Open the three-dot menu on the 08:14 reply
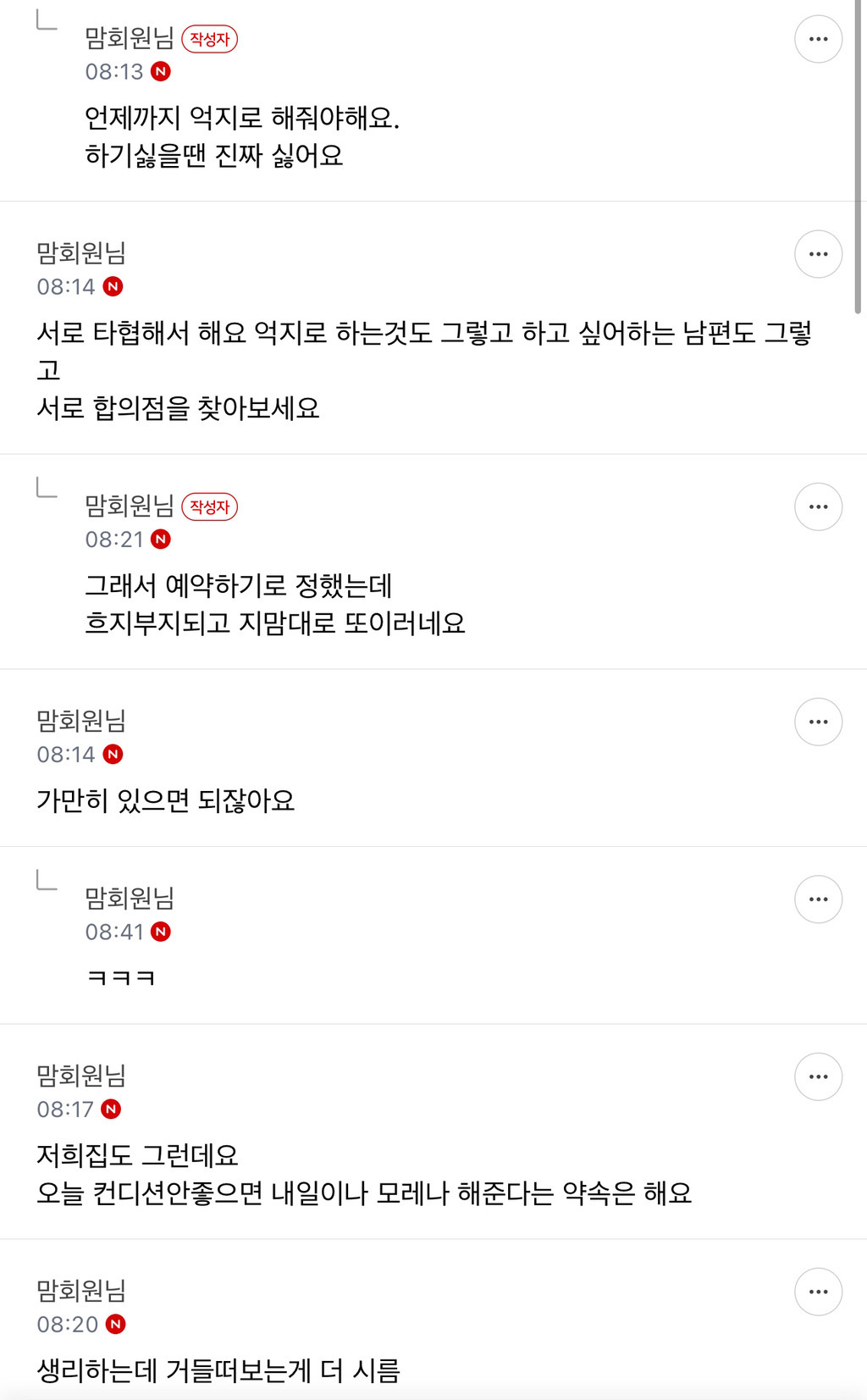The height and width of the screenshot is (1400, 867). click(818, 253)
